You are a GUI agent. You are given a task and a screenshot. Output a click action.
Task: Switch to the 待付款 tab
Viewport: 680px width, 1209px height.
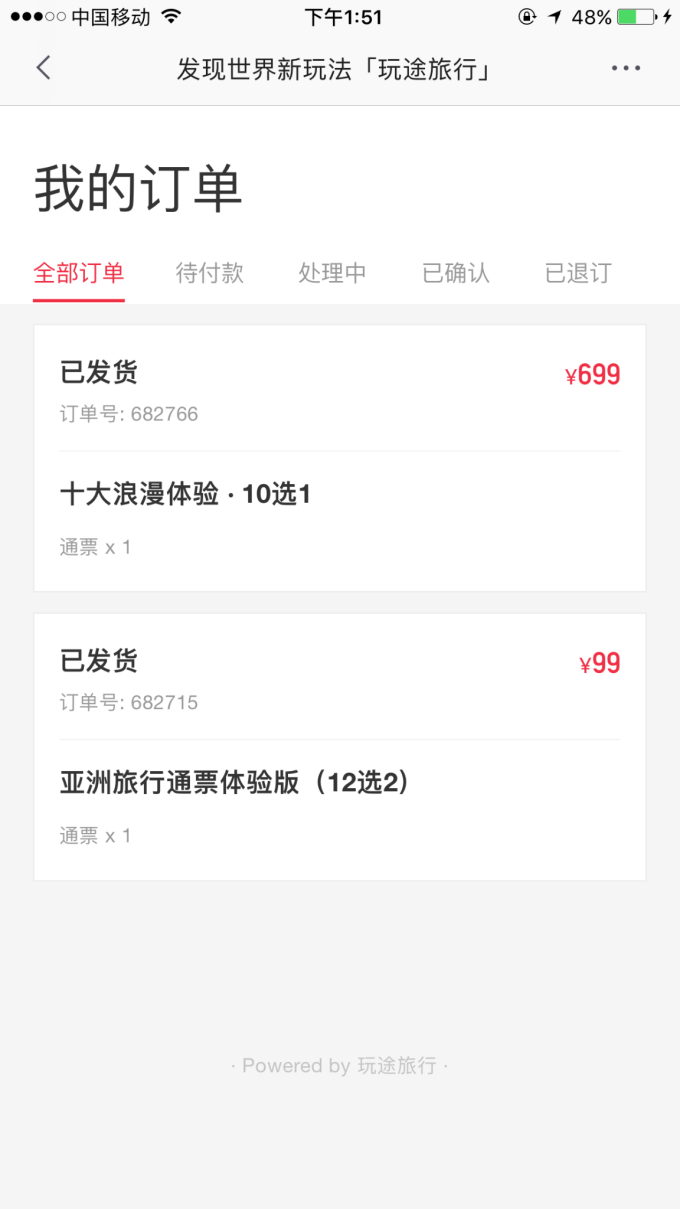click(210, 273)
